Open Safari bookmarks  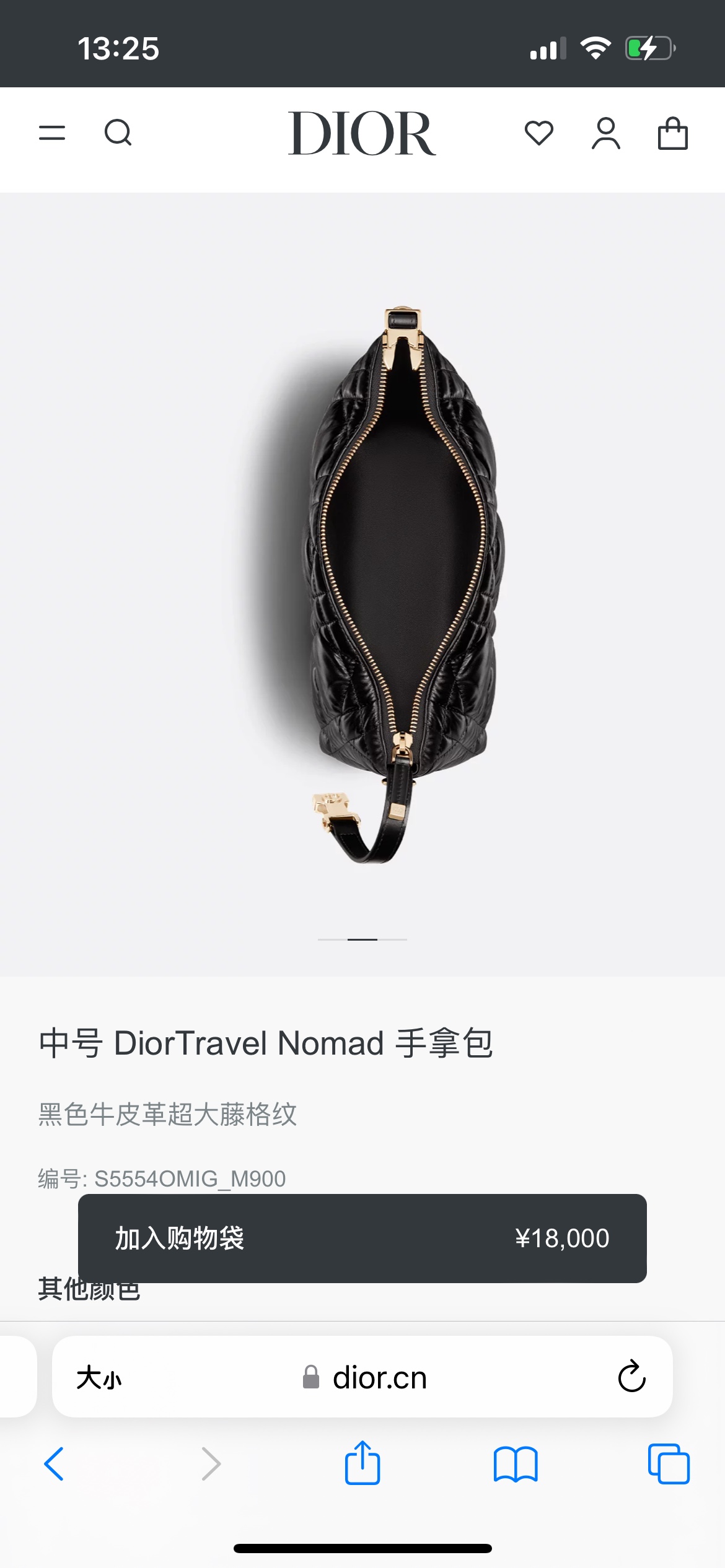(x=516, y=1465)
